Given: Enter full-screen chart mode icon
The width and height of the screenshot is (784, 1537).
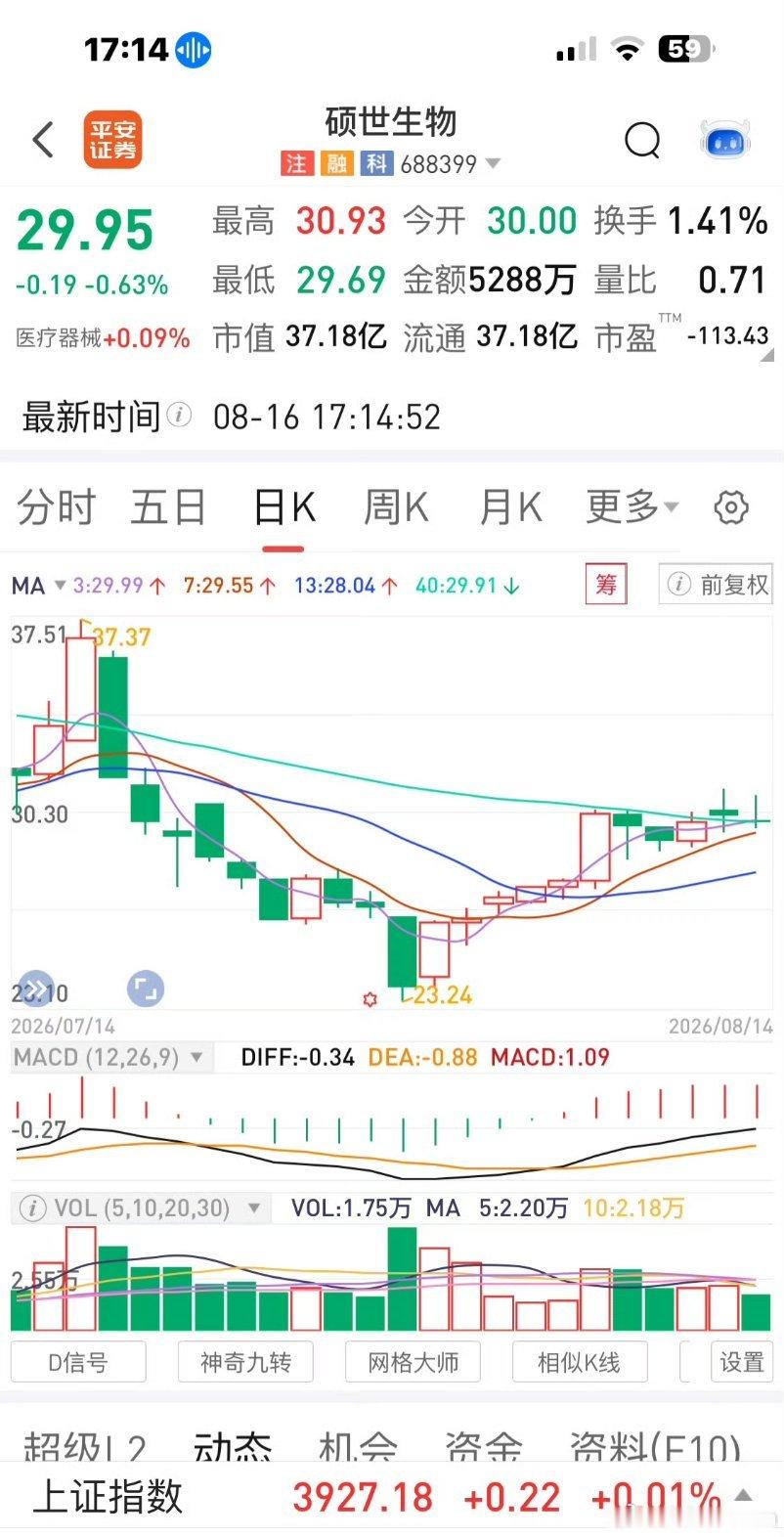Looking at the screenshot, I should (146, 988).
